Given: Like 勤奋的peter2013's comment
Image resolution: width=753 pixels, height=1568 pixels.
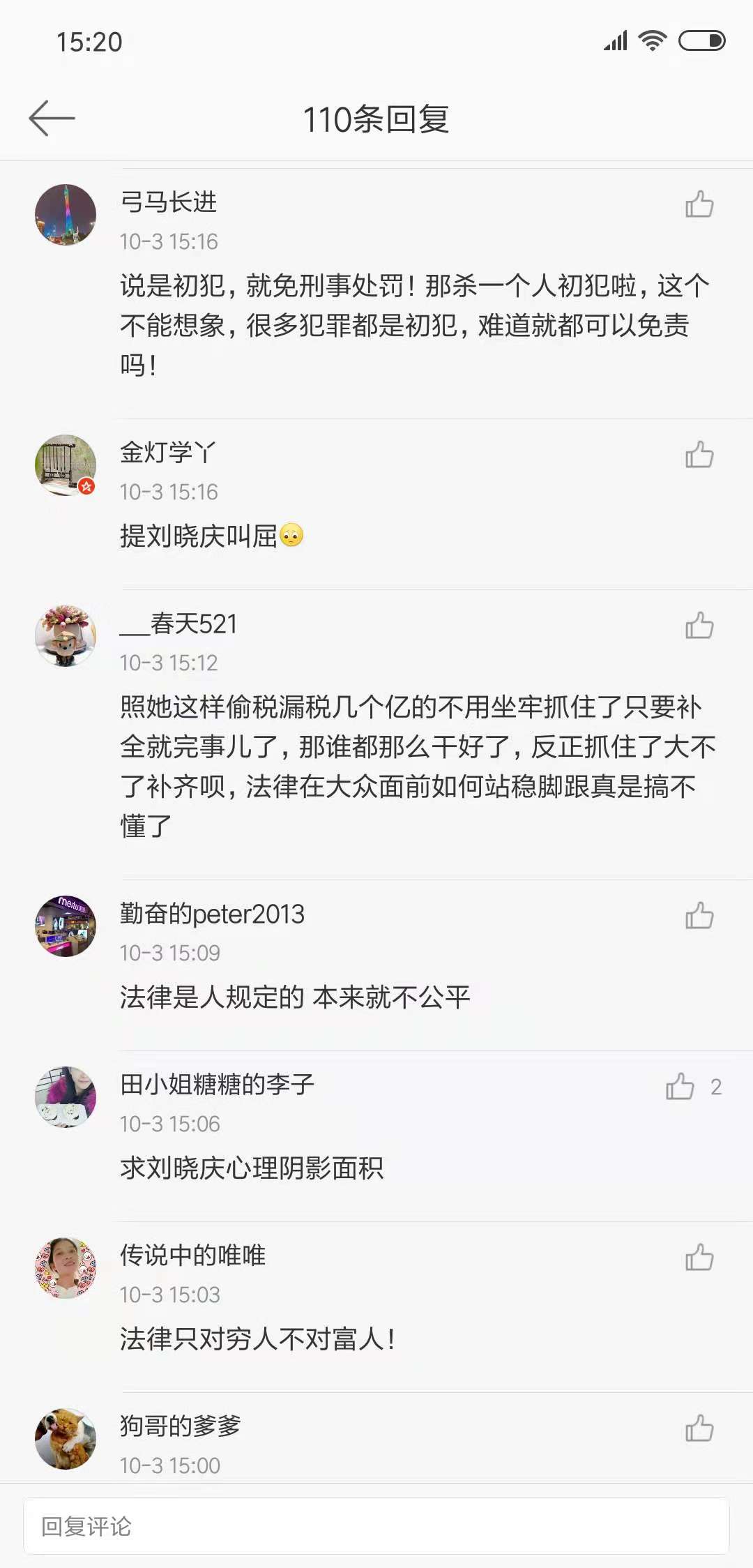Looking at the screenshot, I should [x=701, y=914].
